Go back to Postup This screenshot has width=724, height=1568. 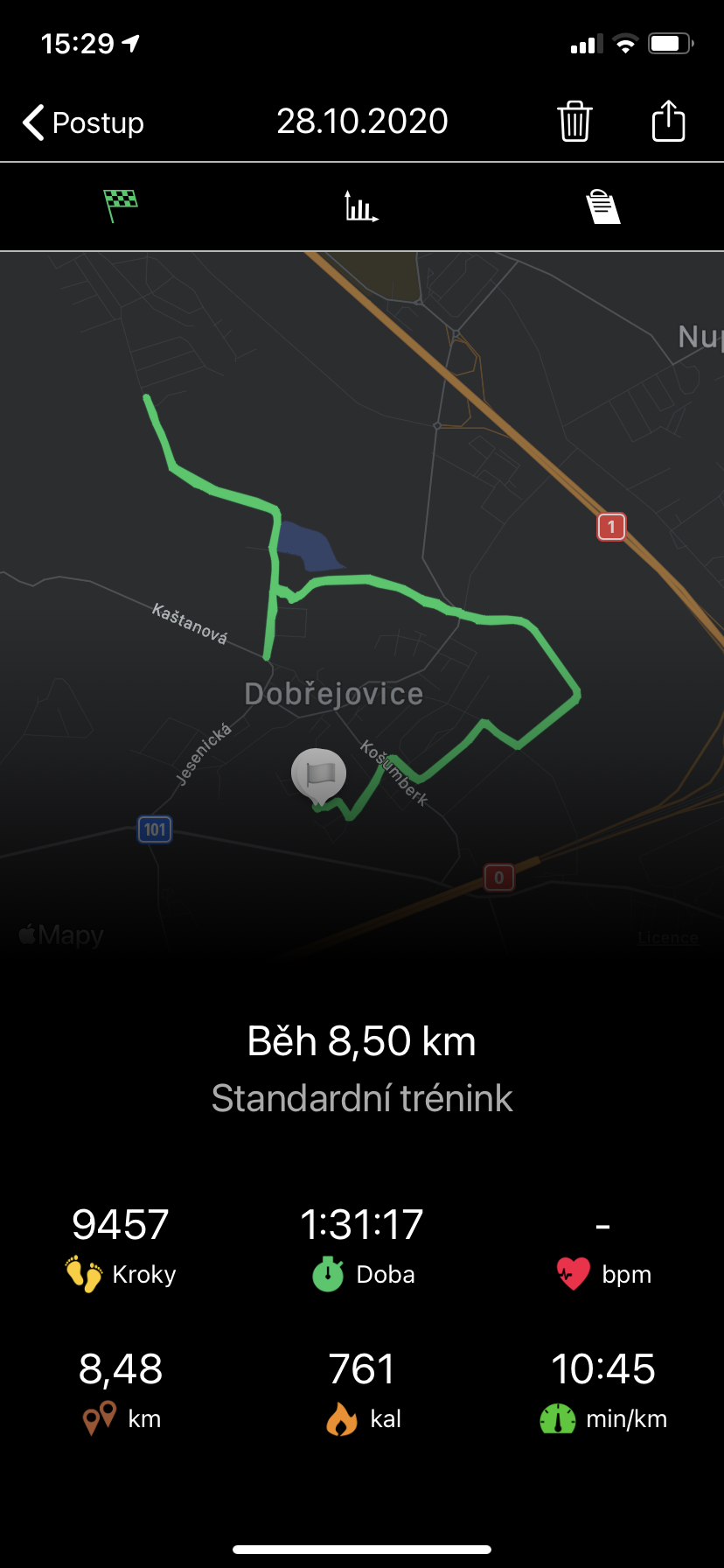pos(83,122)
